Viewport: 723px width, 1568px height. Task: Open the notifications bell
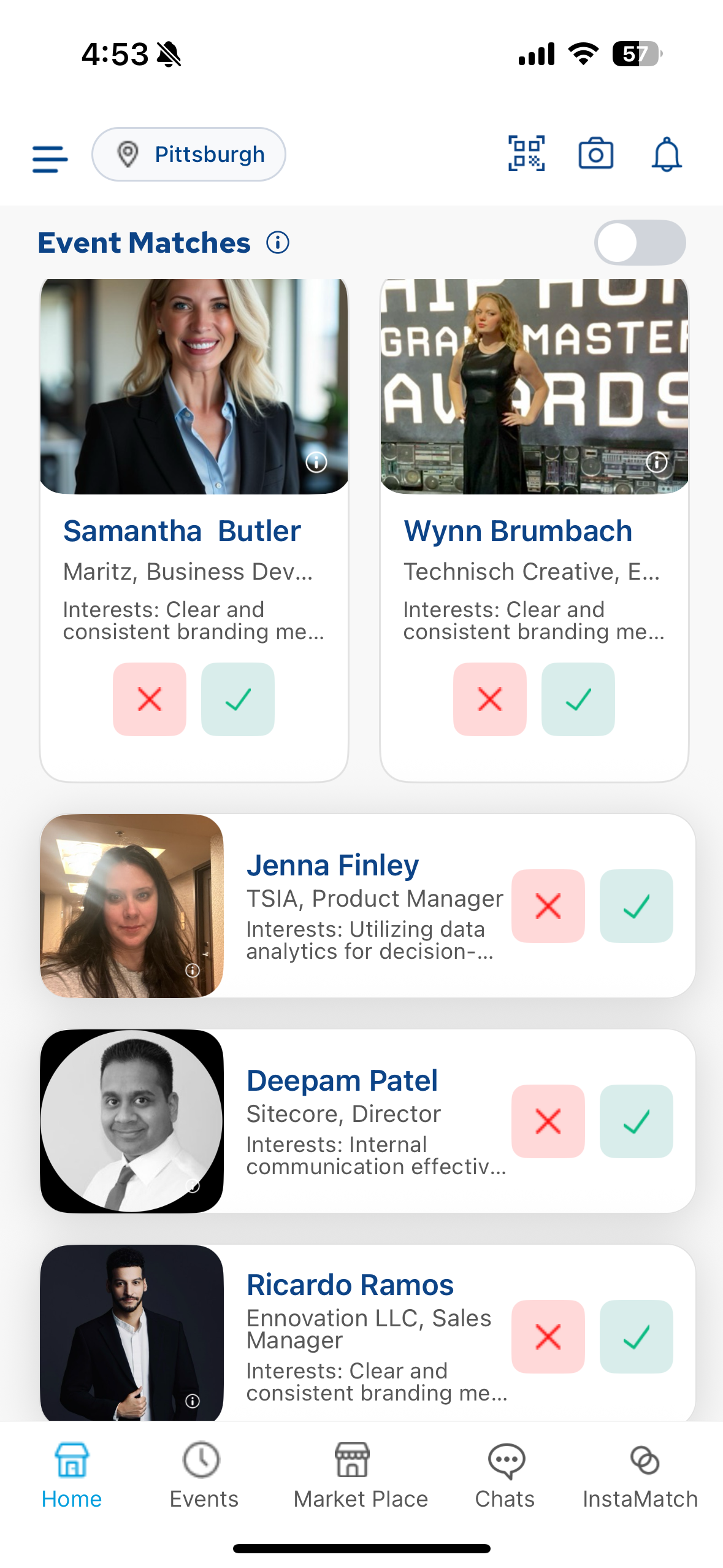pos(666,155)
